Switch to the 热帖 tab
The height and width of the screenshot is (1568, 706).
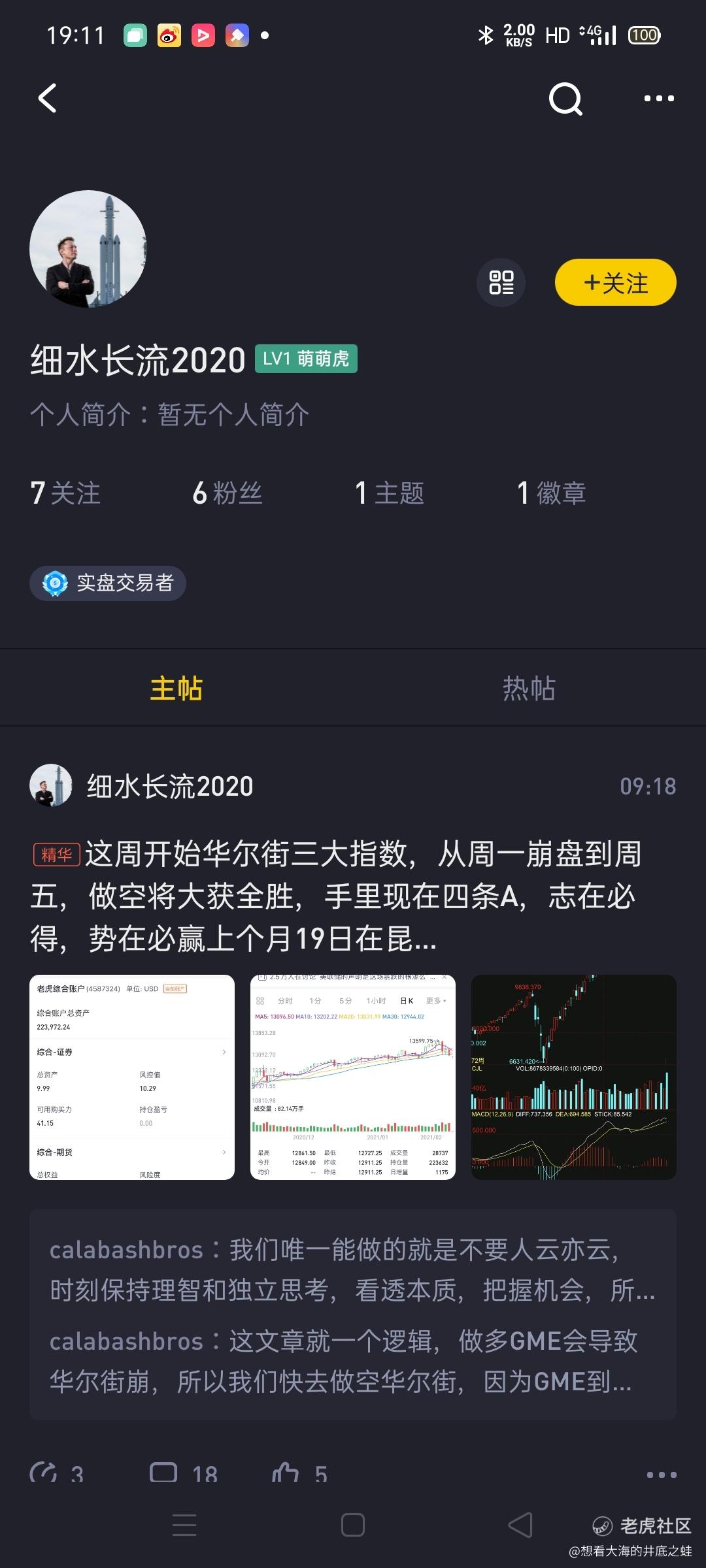click(529, 689)
